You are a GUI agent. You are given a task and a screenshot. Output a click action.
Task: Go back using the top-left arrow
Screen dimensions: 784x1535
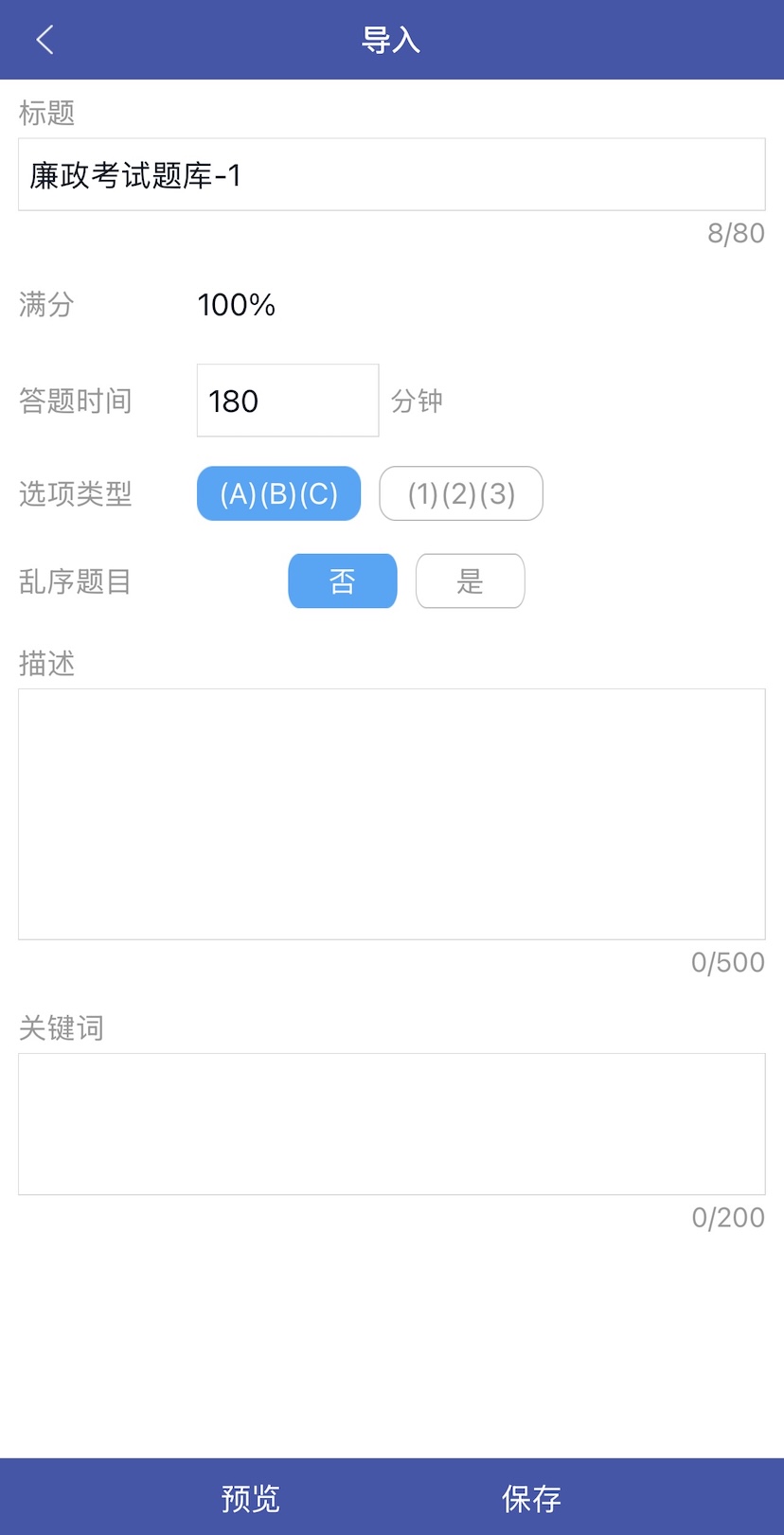pyautogui.click(x=45, y=40)
